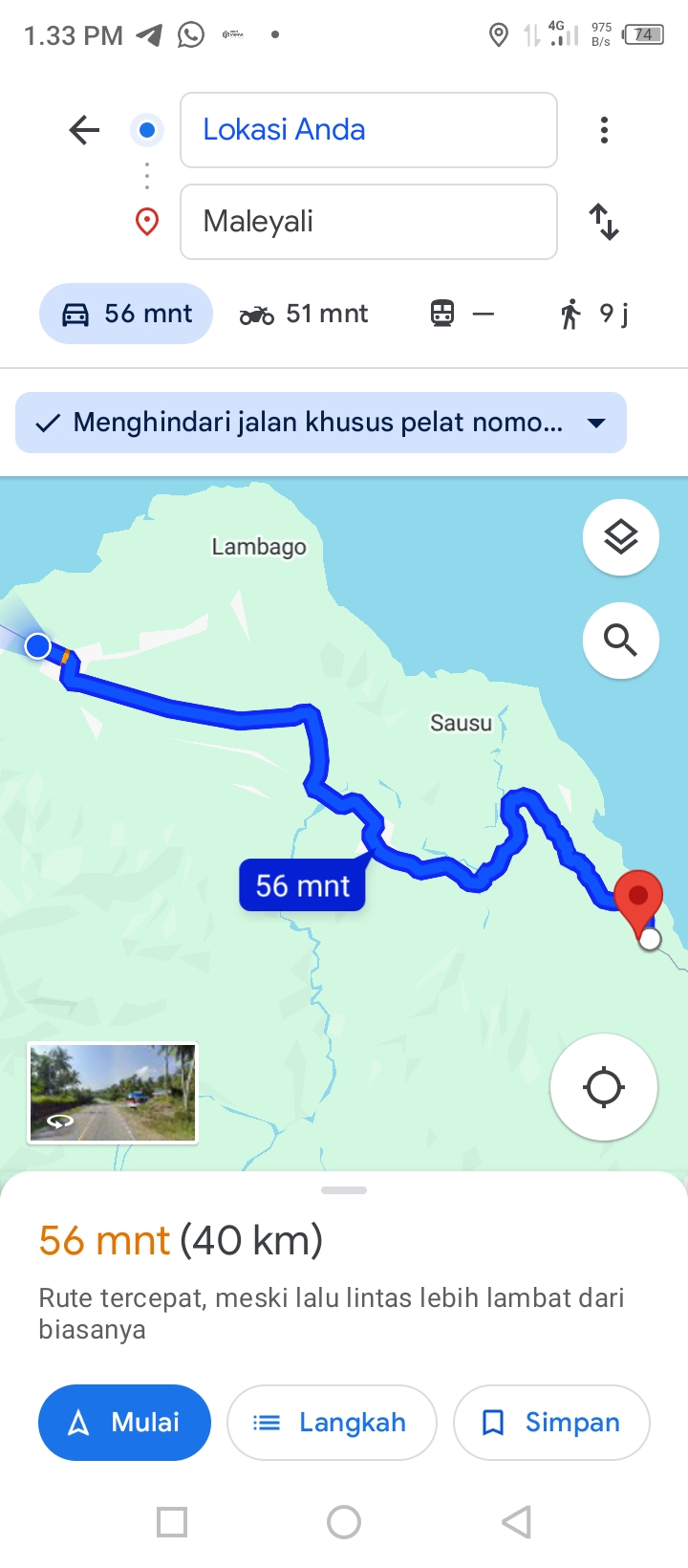The height and width of the screenshot is (1568, 688).
Task: Open the three-dot overflow menu
Action: click(604, 130)
